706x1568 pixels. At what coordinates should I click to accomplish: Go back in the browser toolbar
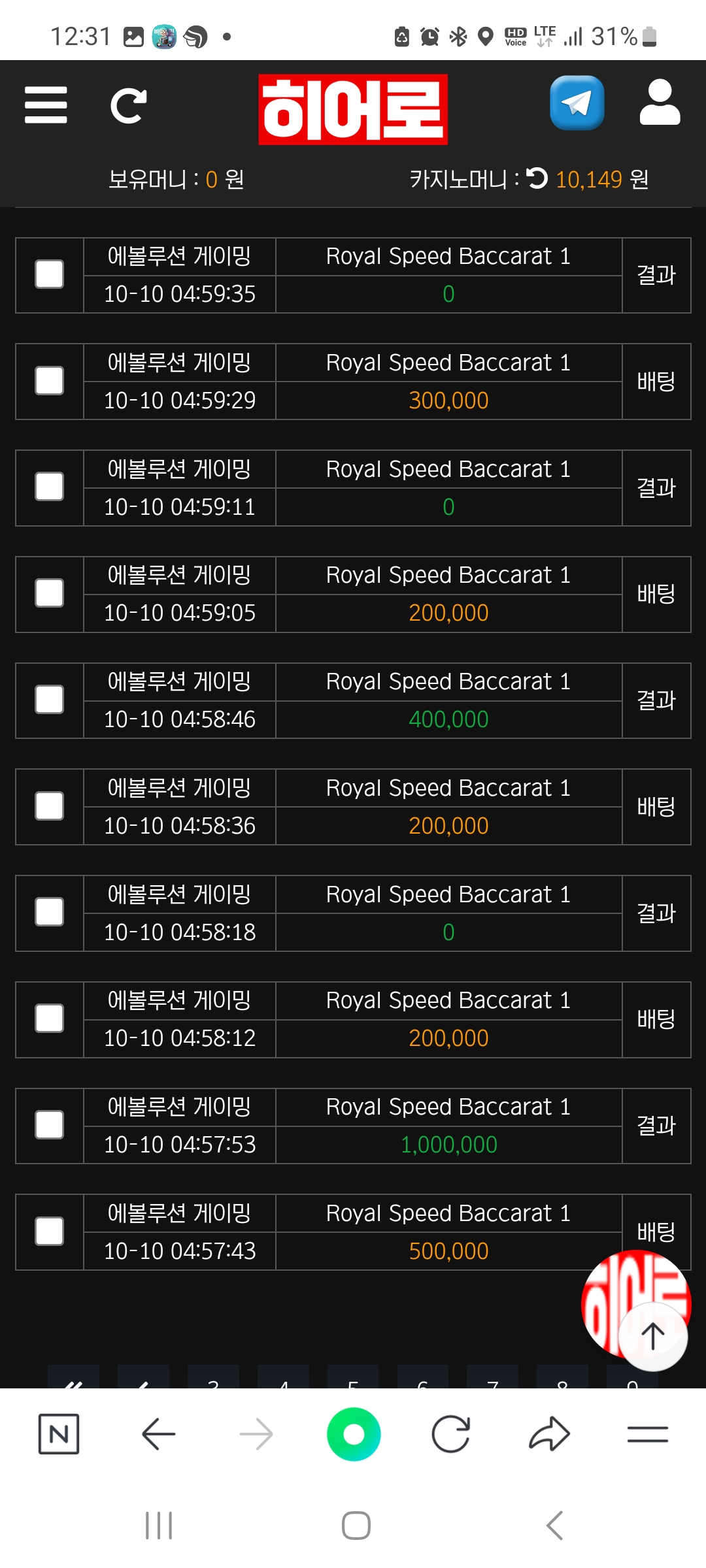pos(158,1435)
